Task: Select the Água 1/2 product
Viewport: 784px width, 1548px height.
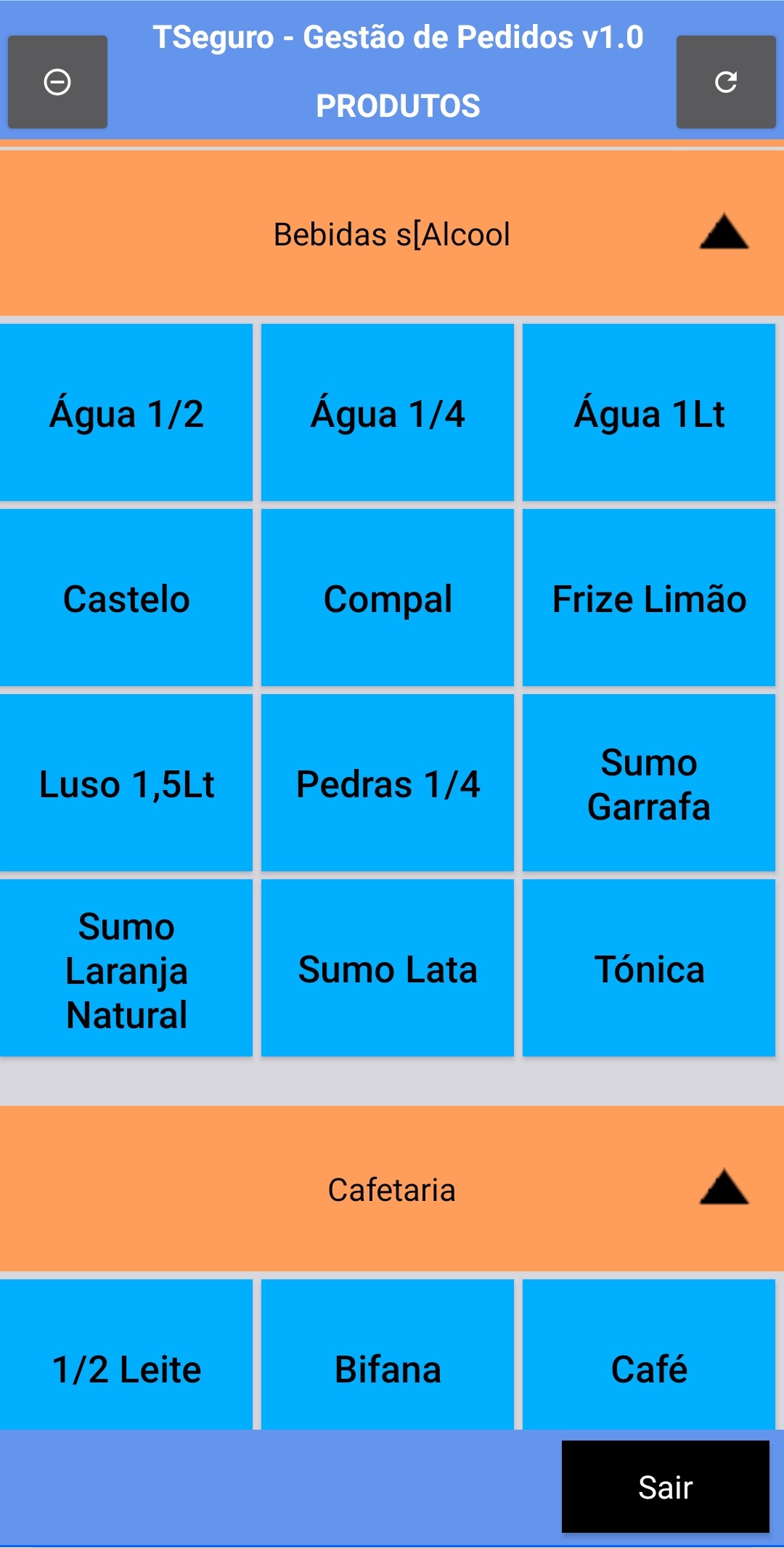Action: [x=126, y=412]
